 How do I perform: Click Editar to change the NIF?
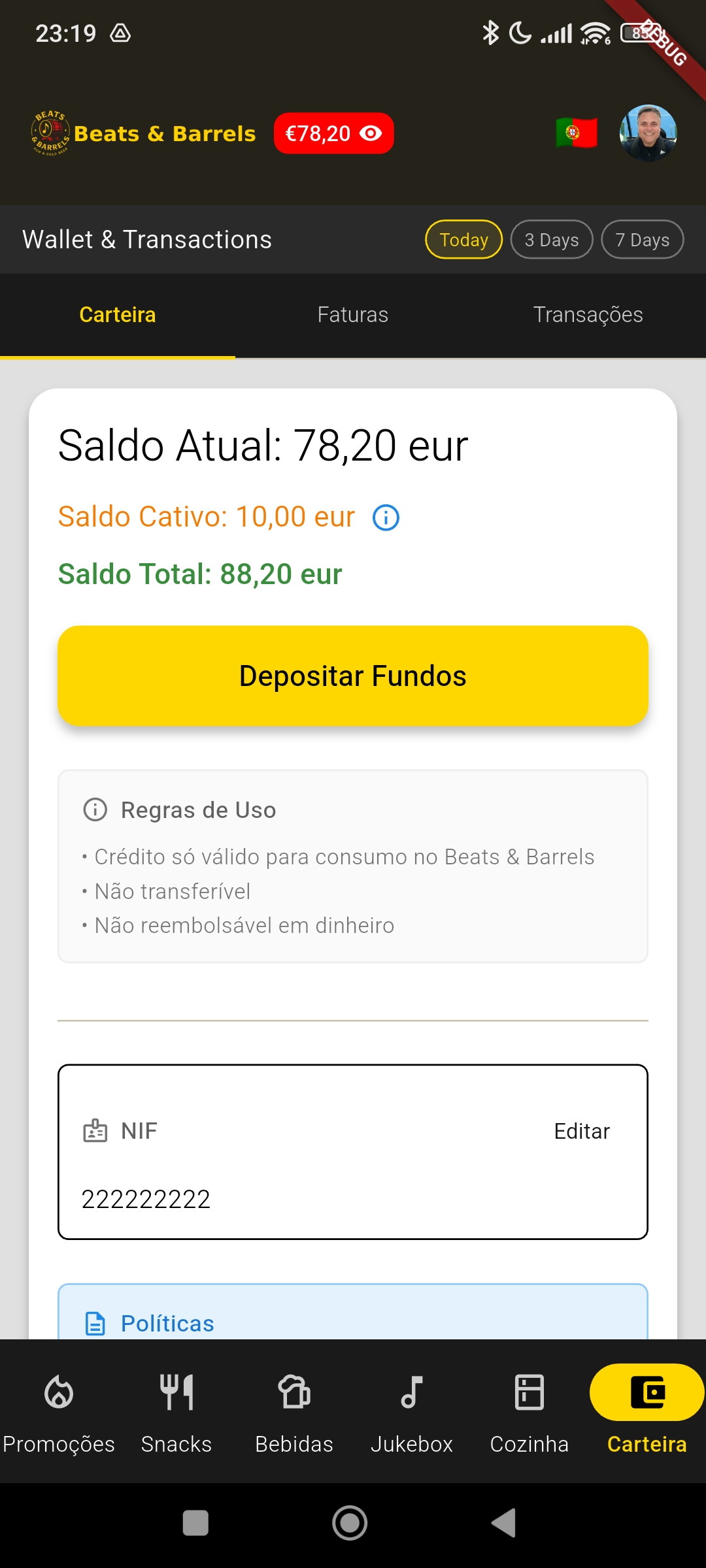[581, 1131]
